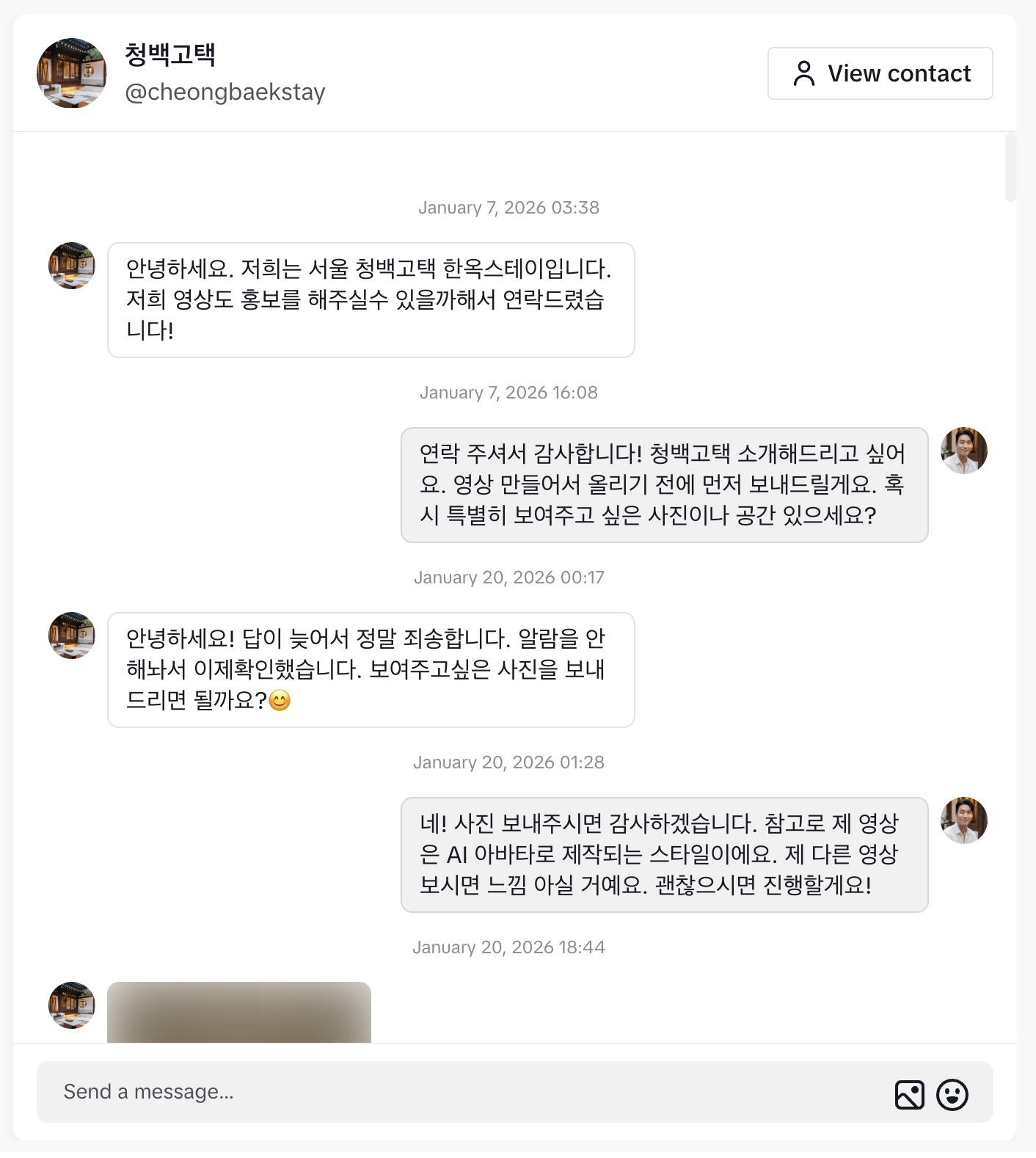Click the avatar next to the blurred image message
This screenshot has width=1036, height=1158.
pos(71,1006)
